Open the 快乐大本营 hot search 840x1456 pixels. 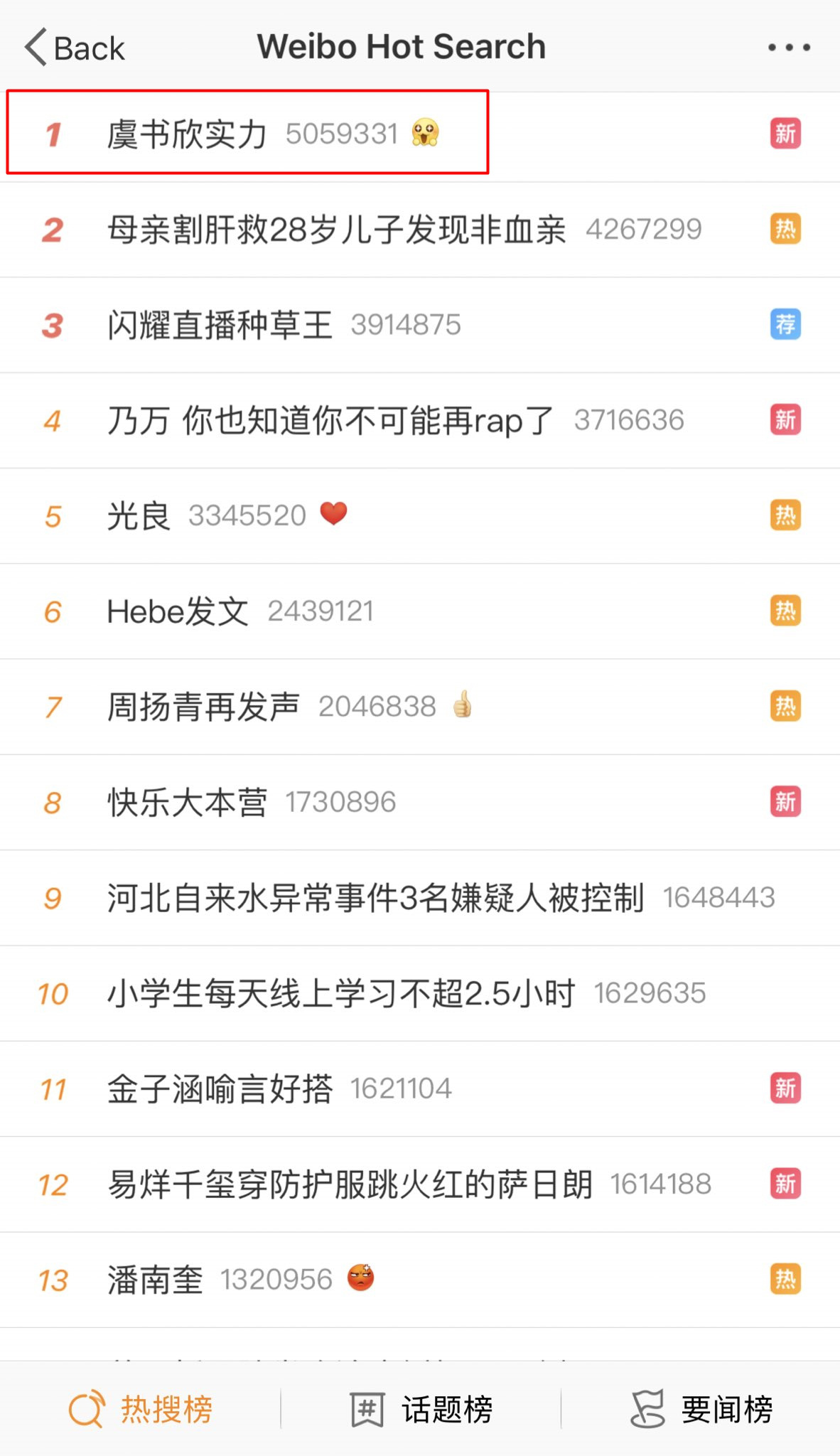[187, 802]
